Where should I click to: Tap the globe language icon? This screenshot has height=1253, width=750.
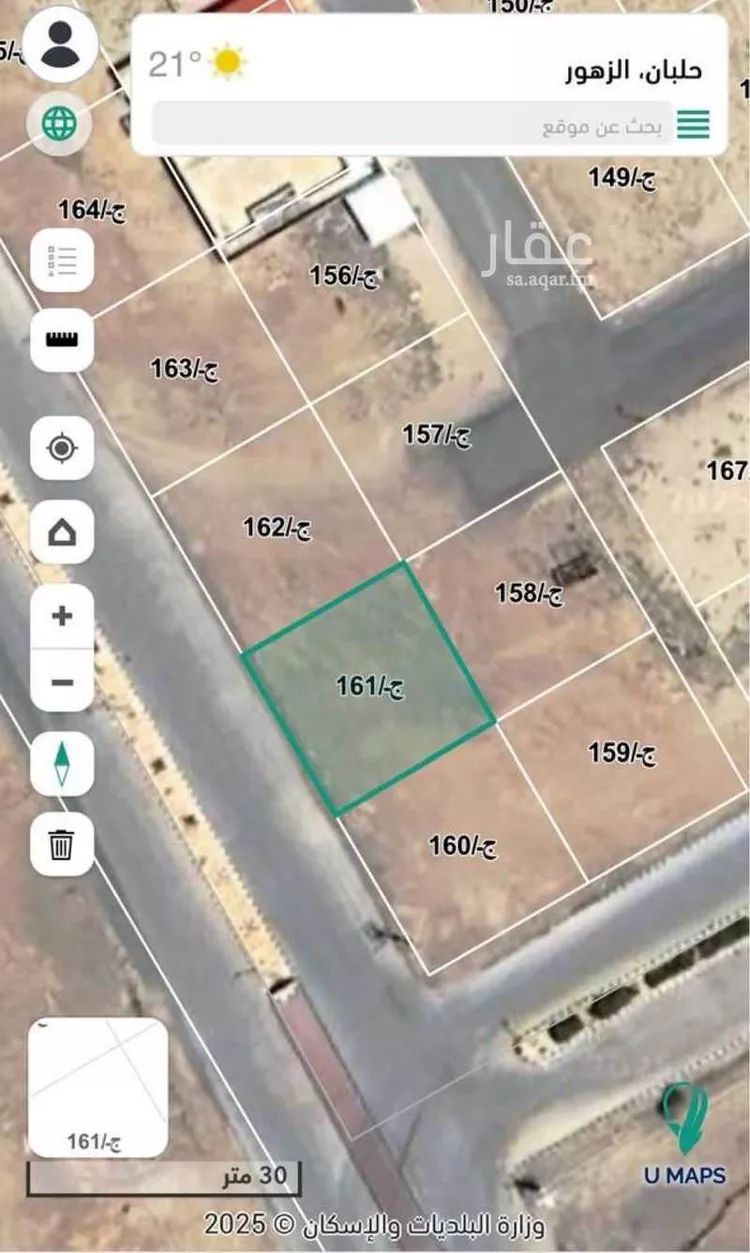[60, 124]
